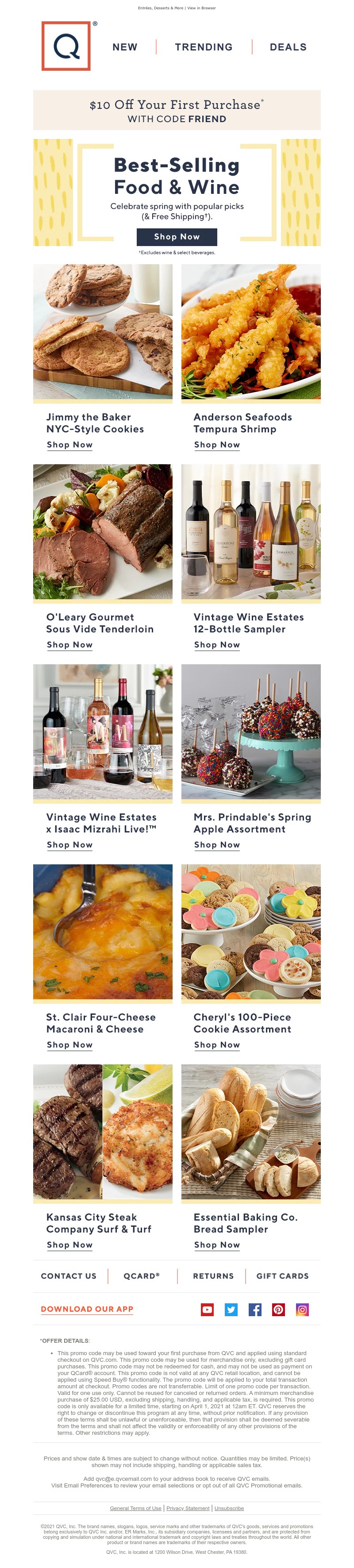Shop Now for Essential Baking Bread Sampler
The height and width of the screenshot is (1568, 354).
click(217, 1245)
